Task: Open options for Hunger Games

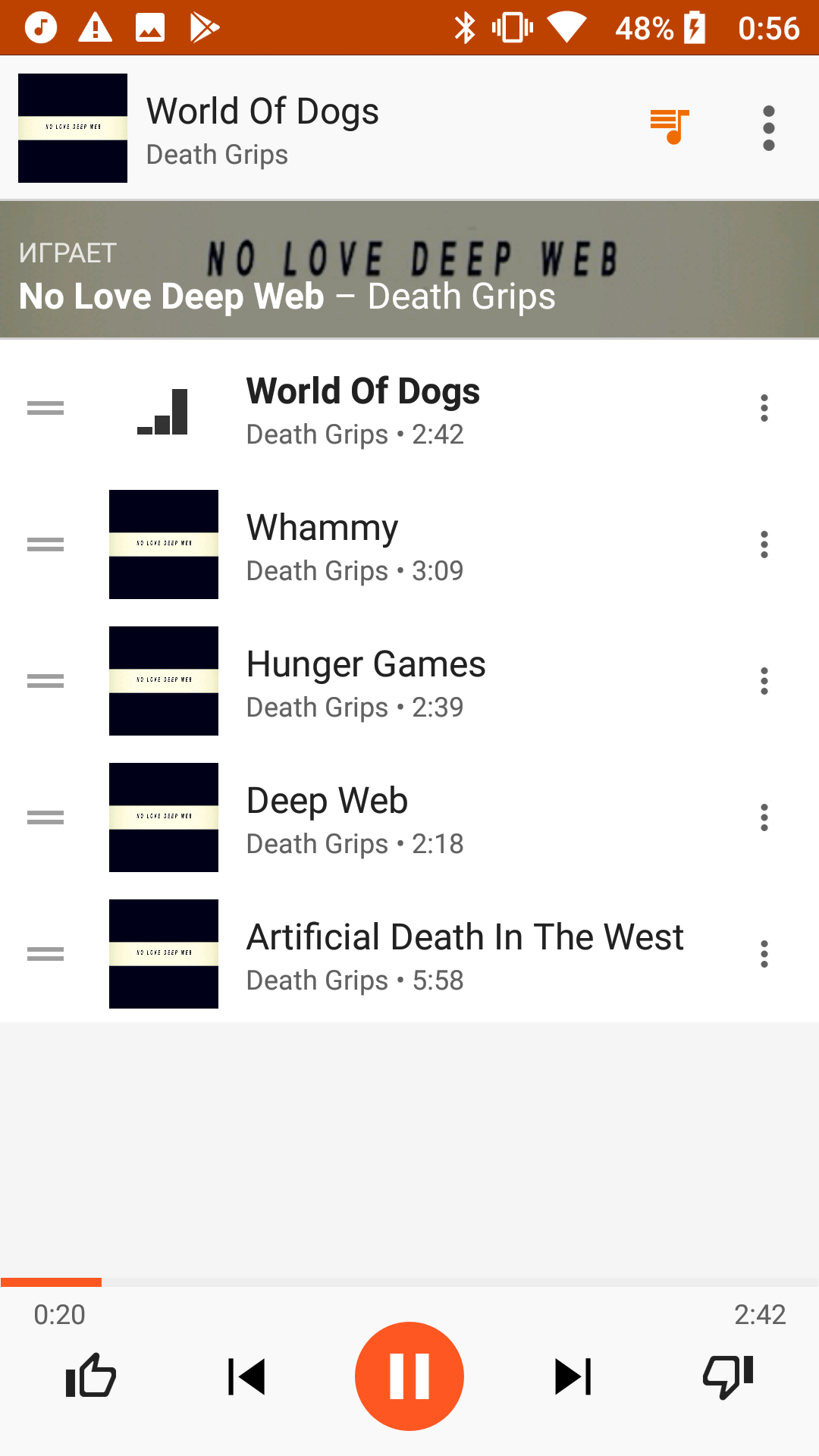Action: [764, 681]
